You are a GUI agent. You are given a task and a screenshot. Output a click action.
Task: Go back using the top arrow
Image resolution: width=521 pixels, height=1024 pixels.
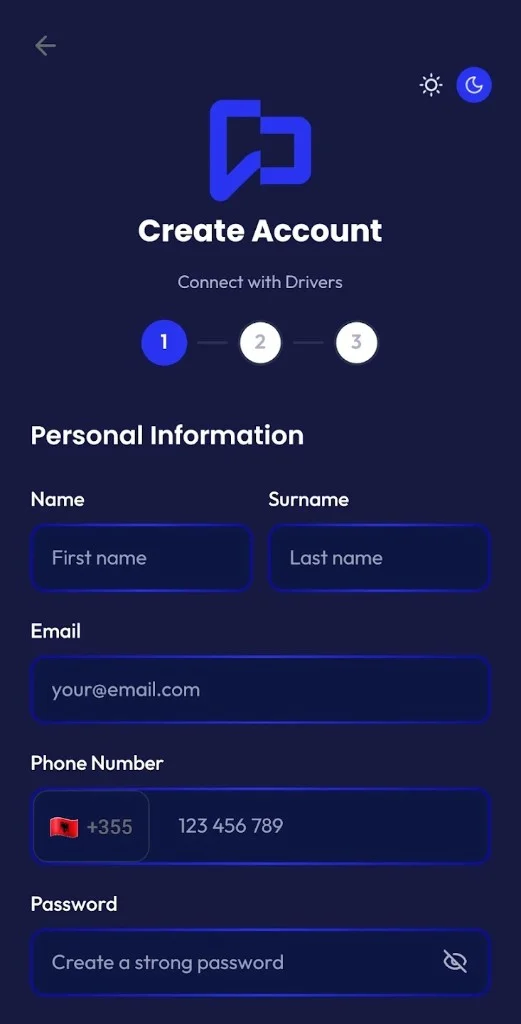click(45, 46)
